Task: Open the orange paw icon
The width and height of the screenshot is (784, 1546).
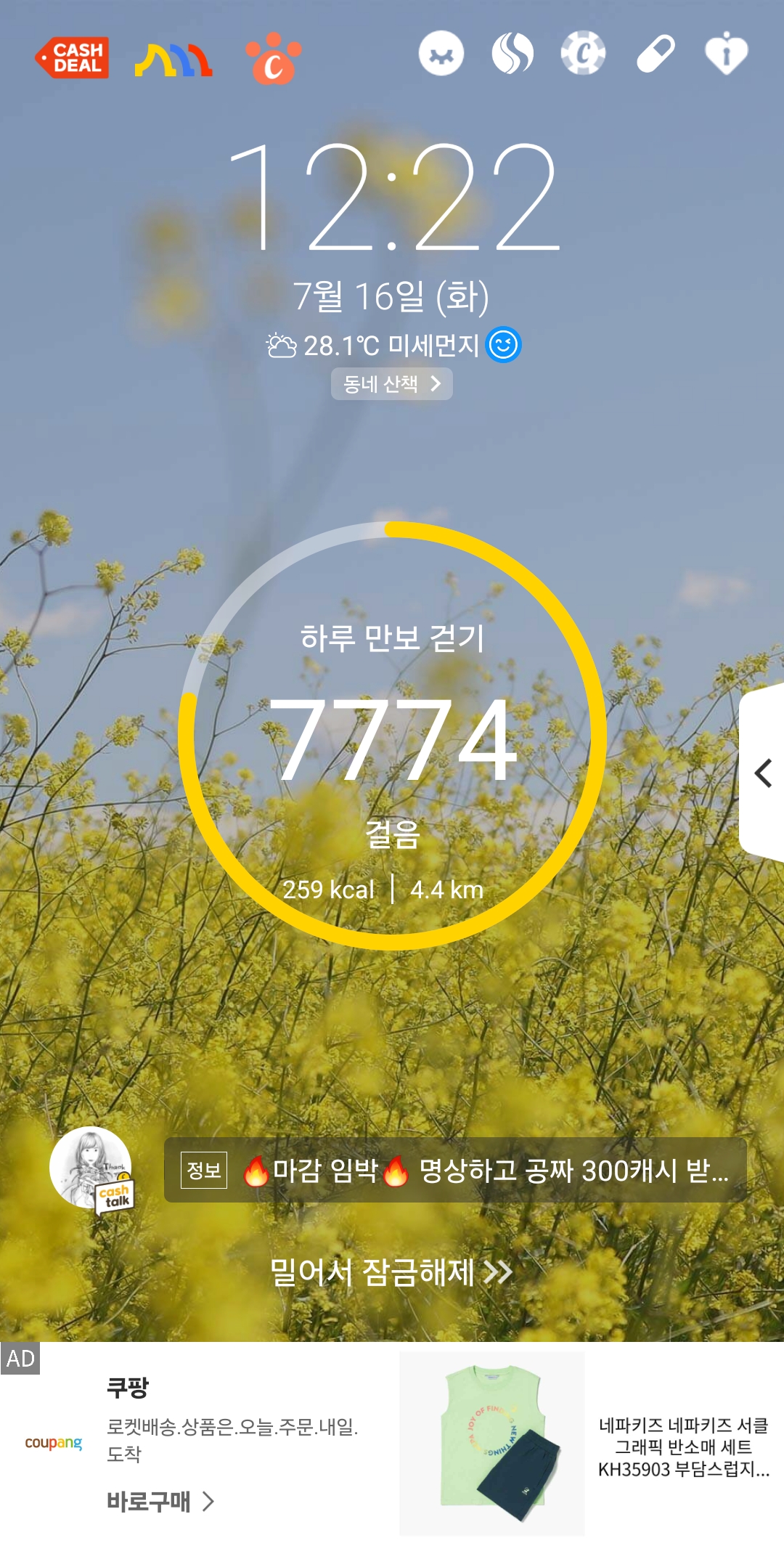Action: tap(273, 58)
